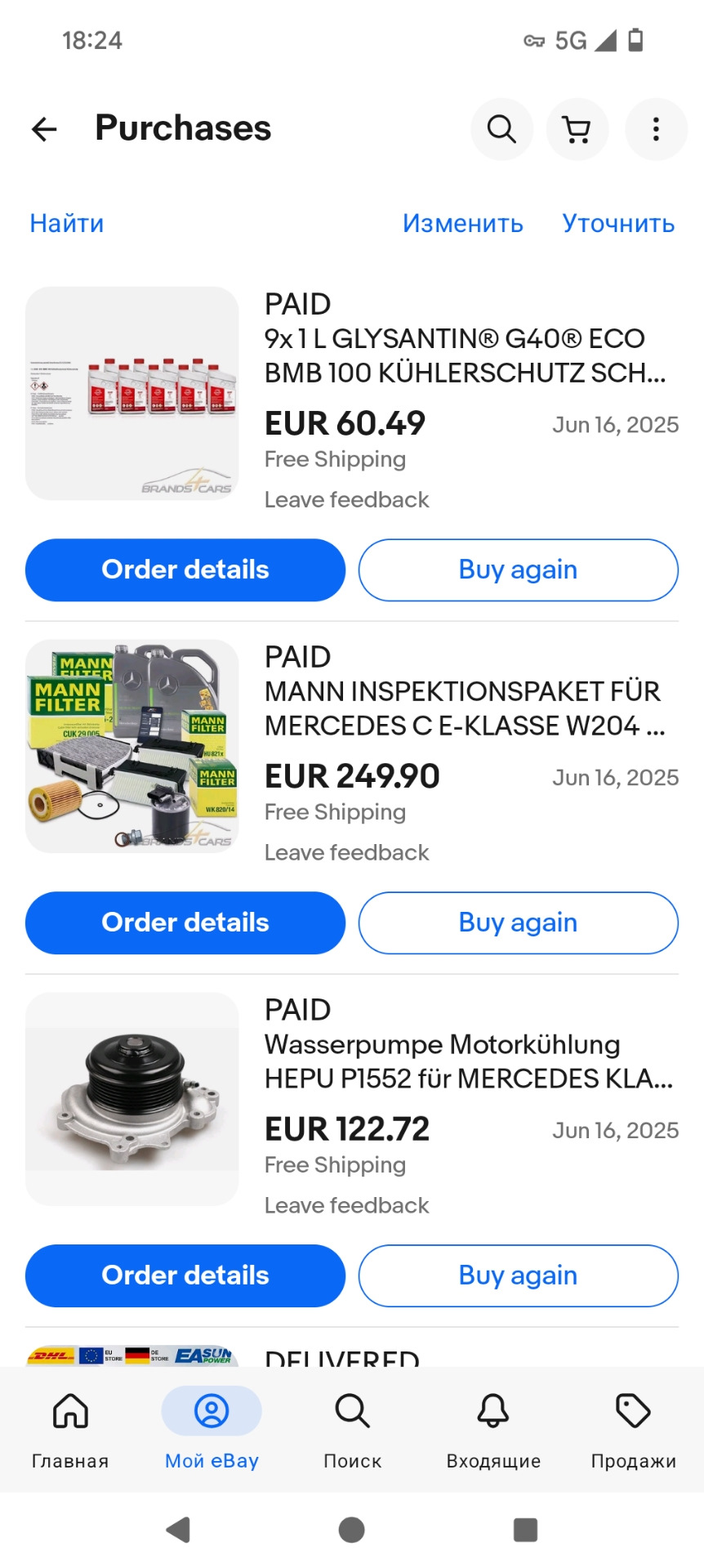The width and height of the screenshot is (704, 1568).
Task: Buy the MANN Inspektionspaket again
Action: 518,922
